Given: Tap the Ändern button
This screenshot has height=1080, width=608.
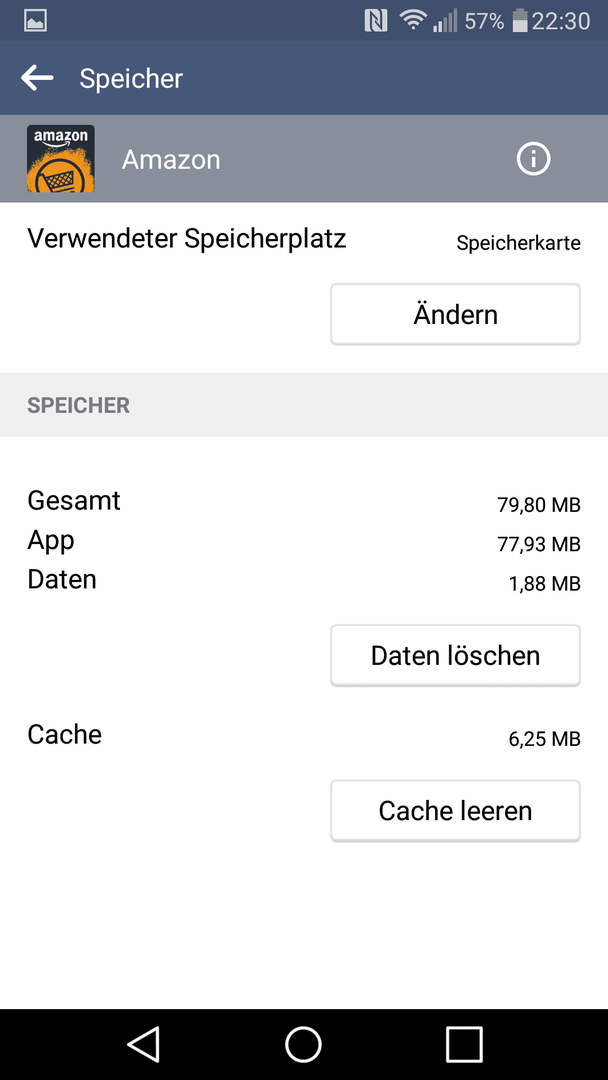Looking at the screenshot, I should pyautogui.click(x=455, y=314).
